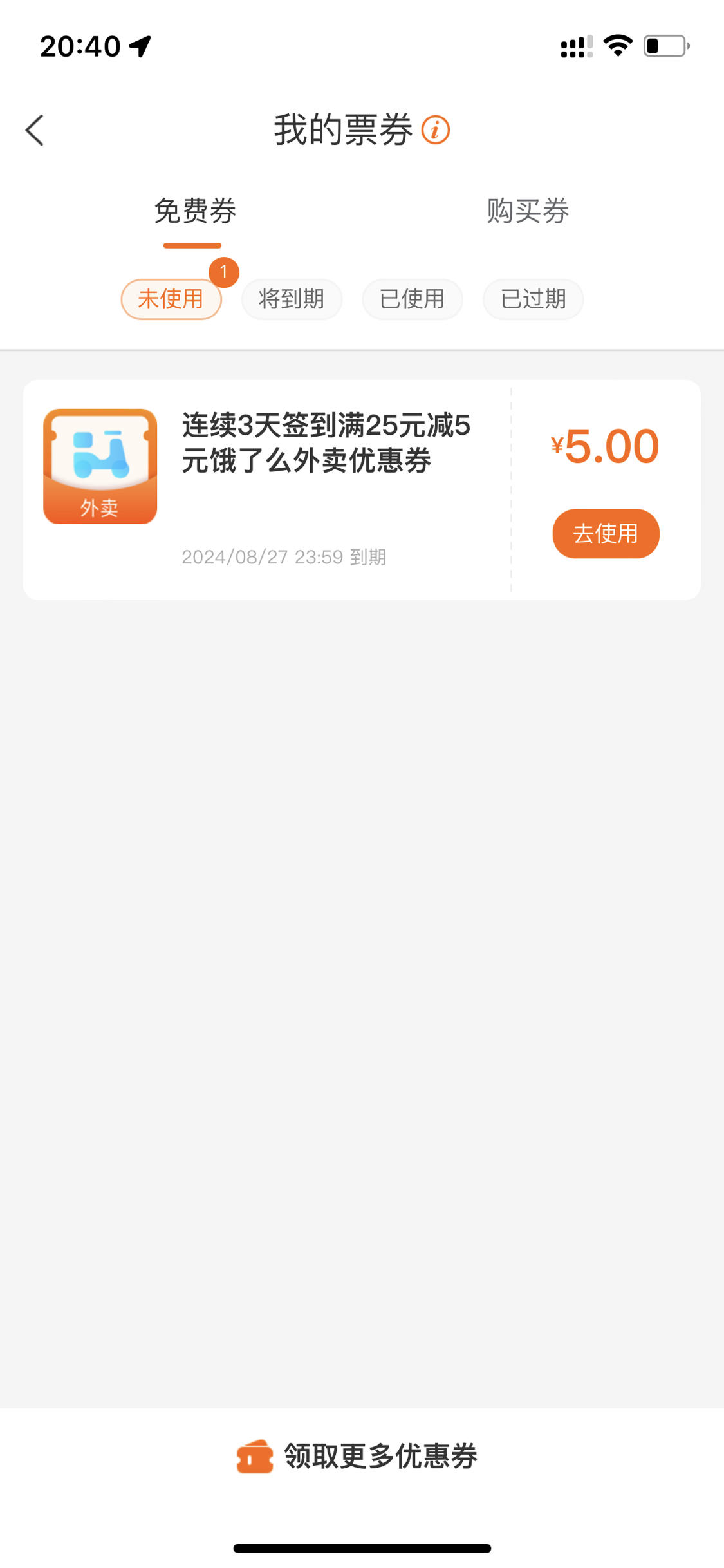724x1568 pixels.
Task: Open the info icon beside 我的票券
Action: point(436,130)
